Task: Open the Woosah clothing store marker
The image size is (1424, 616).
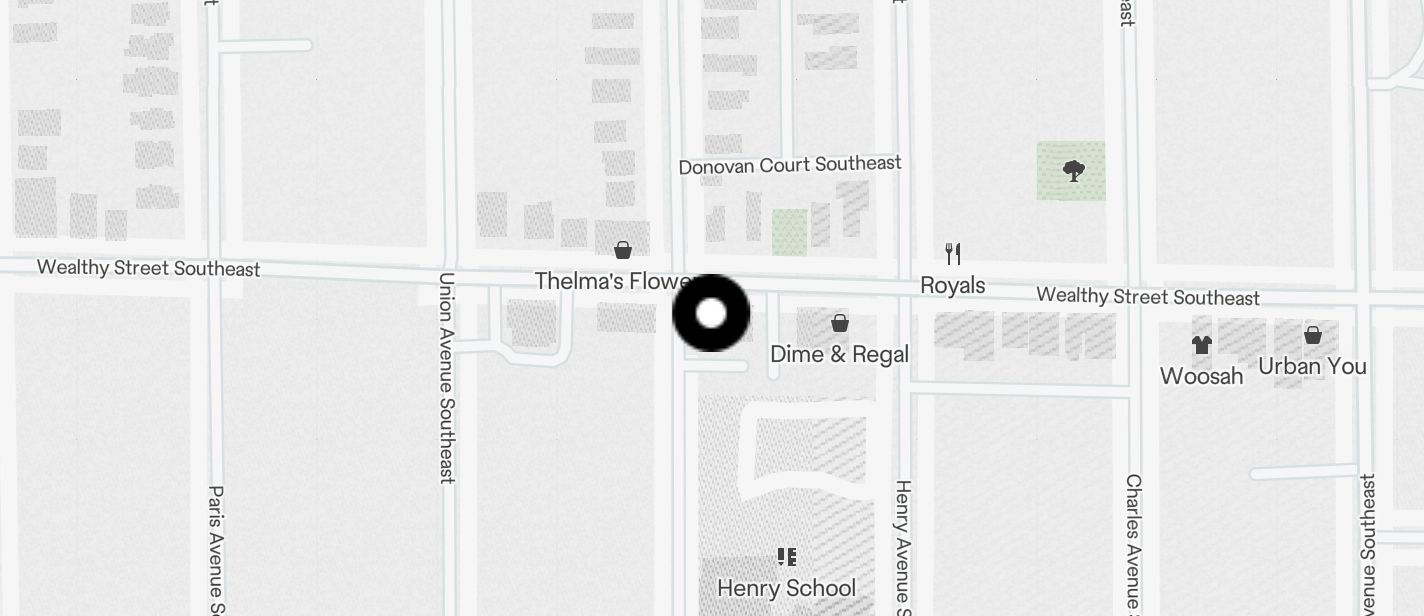Action: (1201, 345)
